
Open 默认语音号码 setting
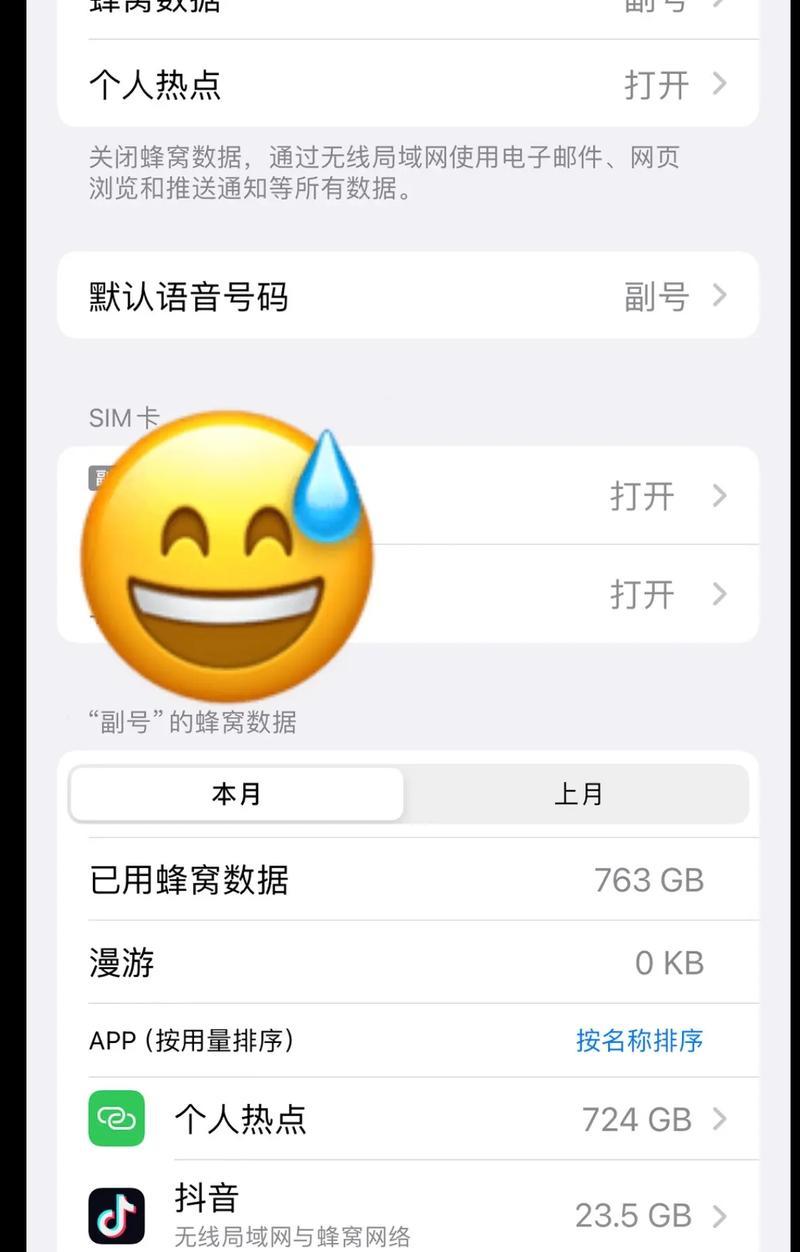(x=408, y=296)
